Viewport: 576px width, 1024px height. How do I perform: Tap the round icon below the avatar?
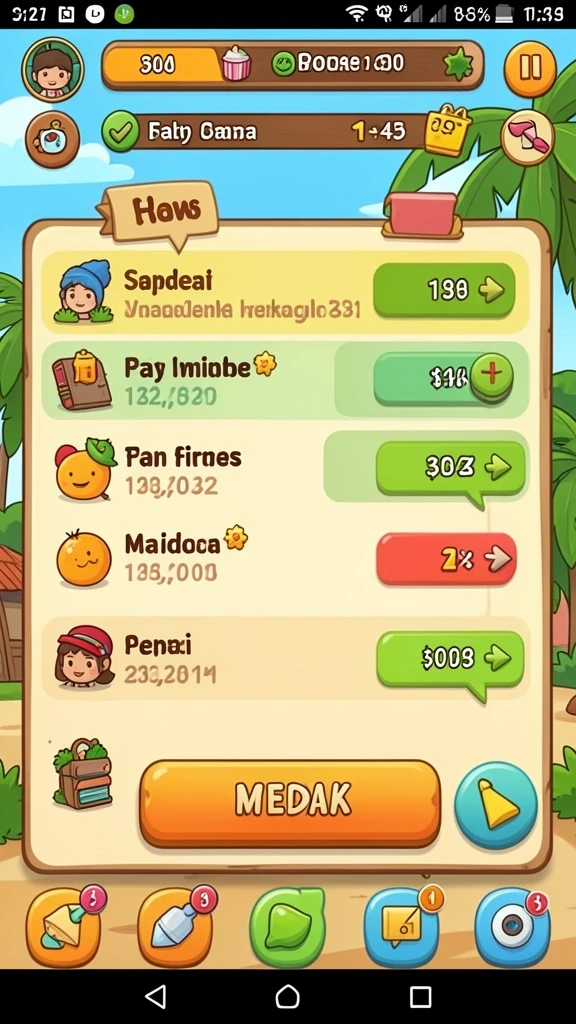pos(52,139)
